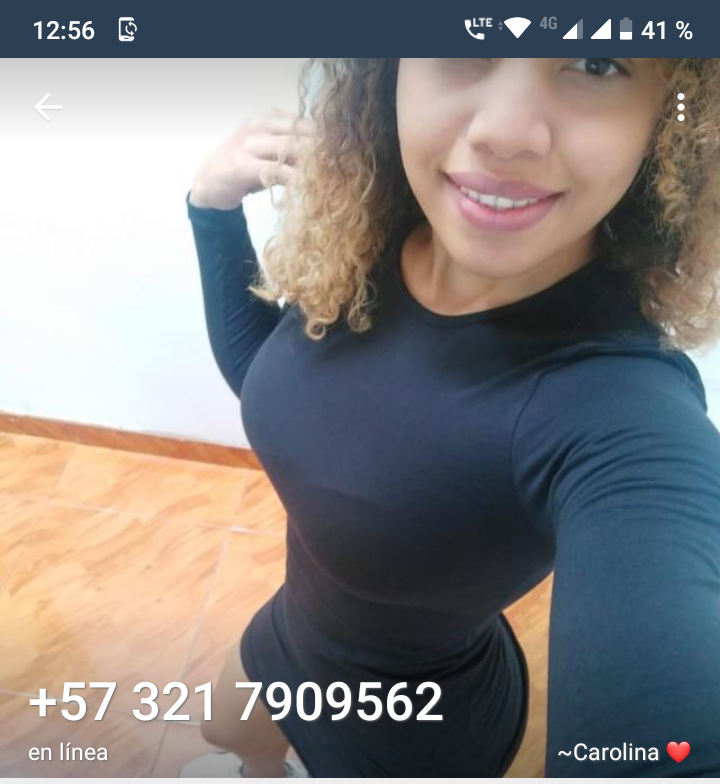The image size is (720, 784).
Task: Open the three-dot overflow menu
Action: [680, 107]
